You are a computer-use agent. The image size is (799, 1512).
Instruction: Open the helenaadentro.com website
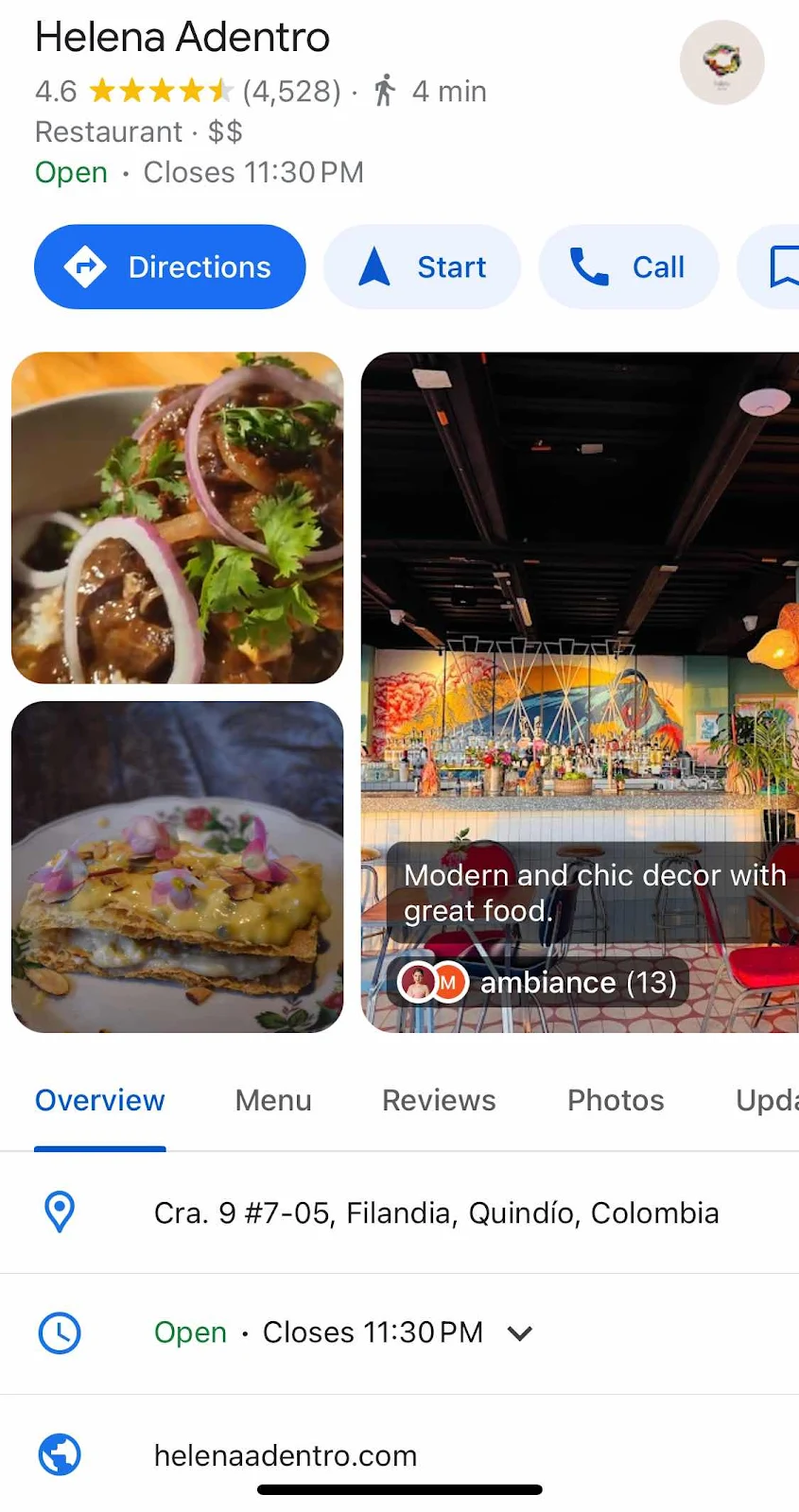tap(286, 1455)
